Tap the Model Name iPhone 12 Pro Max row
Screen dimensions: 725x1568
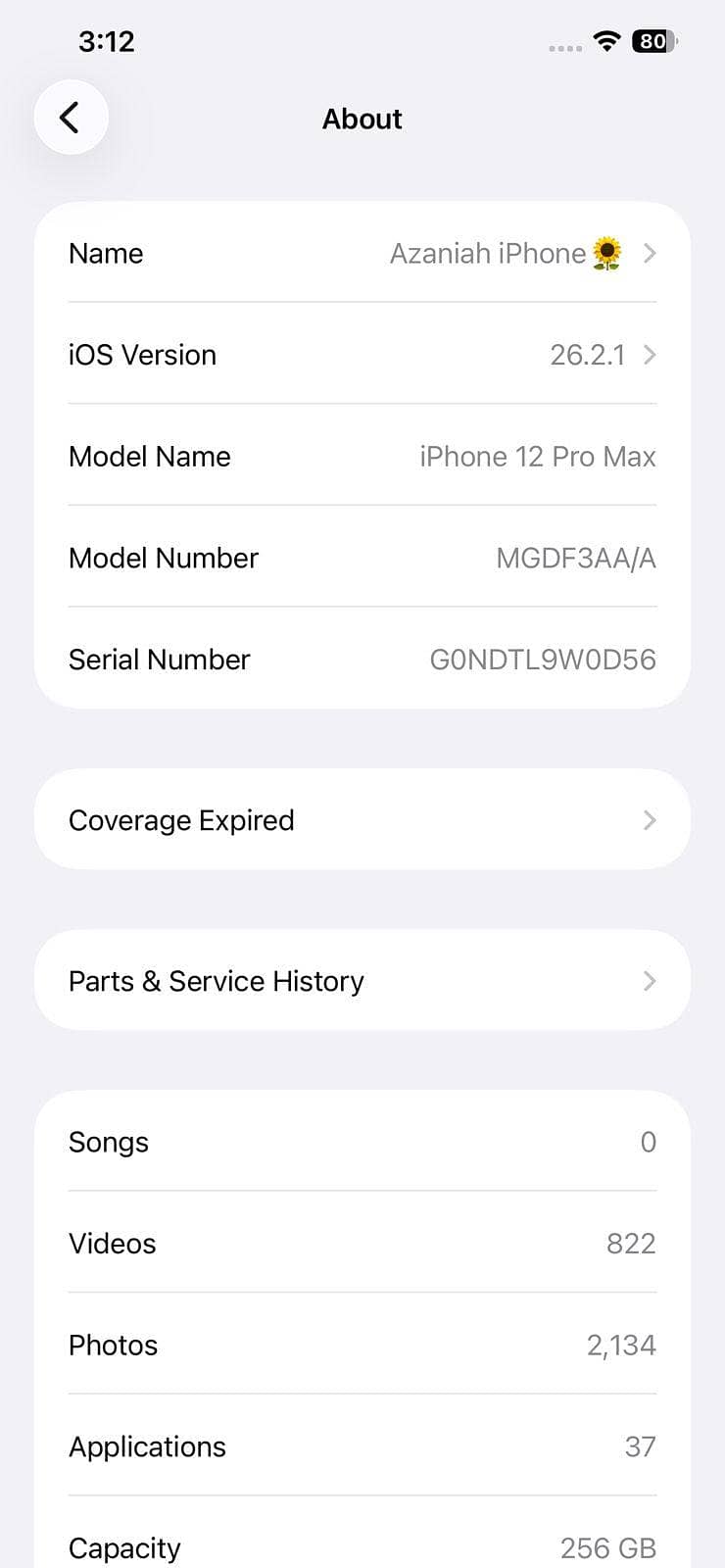[x=362, y=456]
